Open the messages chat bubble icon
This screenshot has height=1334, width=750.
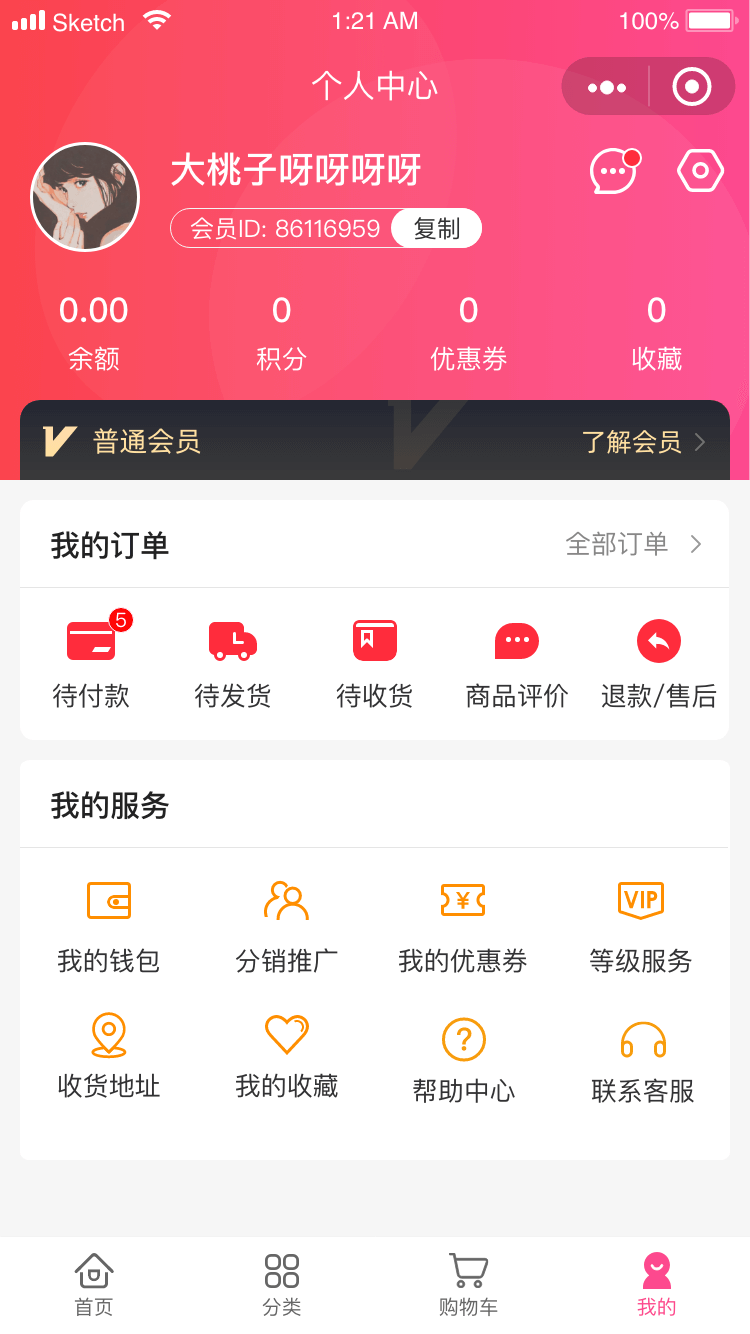pos(613,172)
